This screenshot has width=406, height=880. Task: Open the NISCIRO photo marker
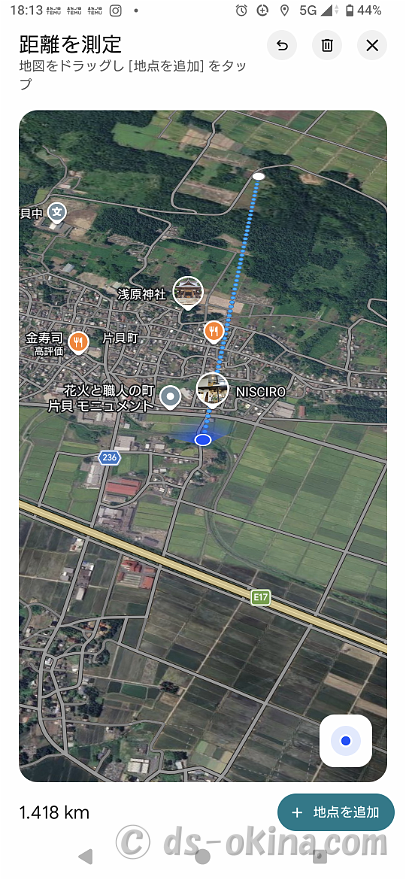(x=212, y=389)
